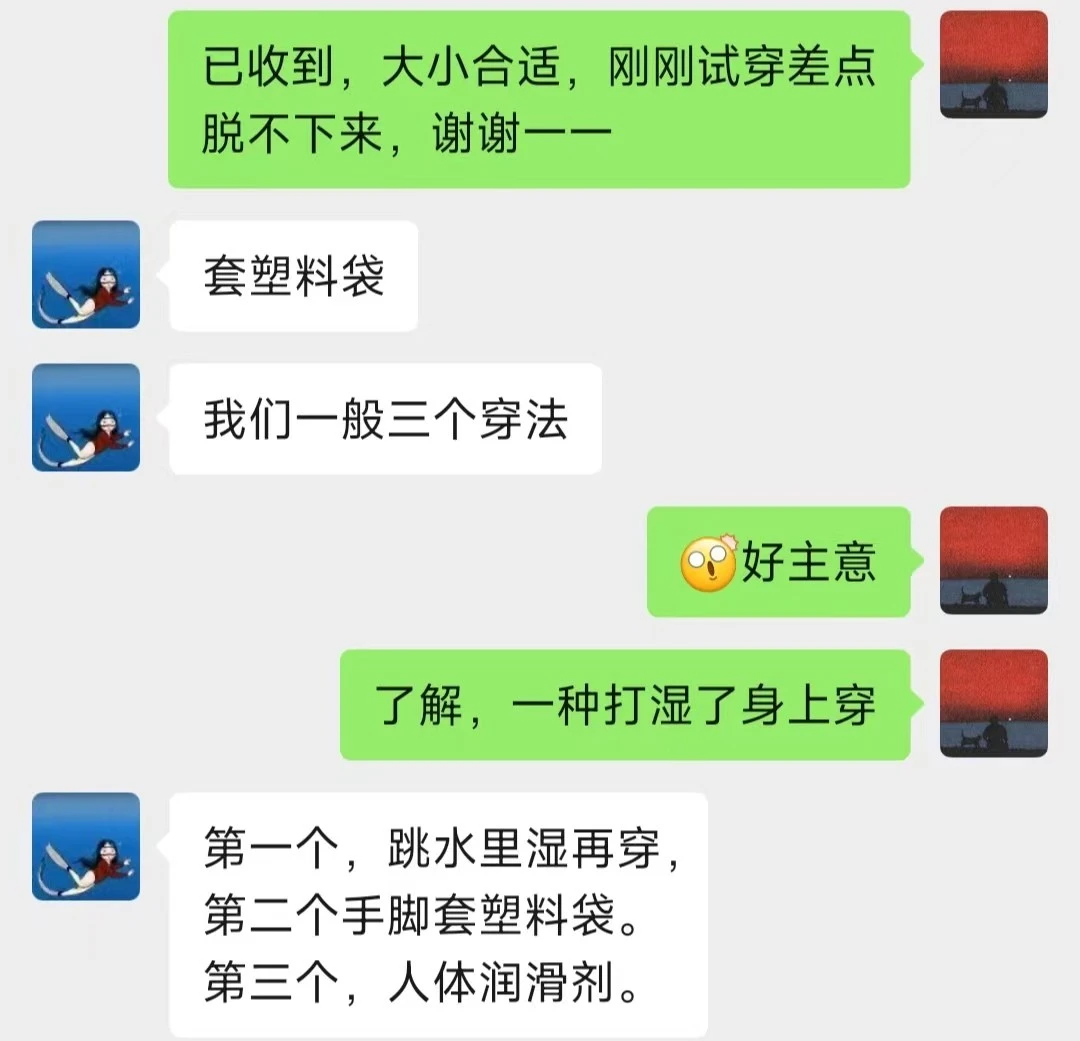Tap avatar beside the "已收到，大小合适" message
This screenshot has height=1041, width=1080.
point(994,65)
